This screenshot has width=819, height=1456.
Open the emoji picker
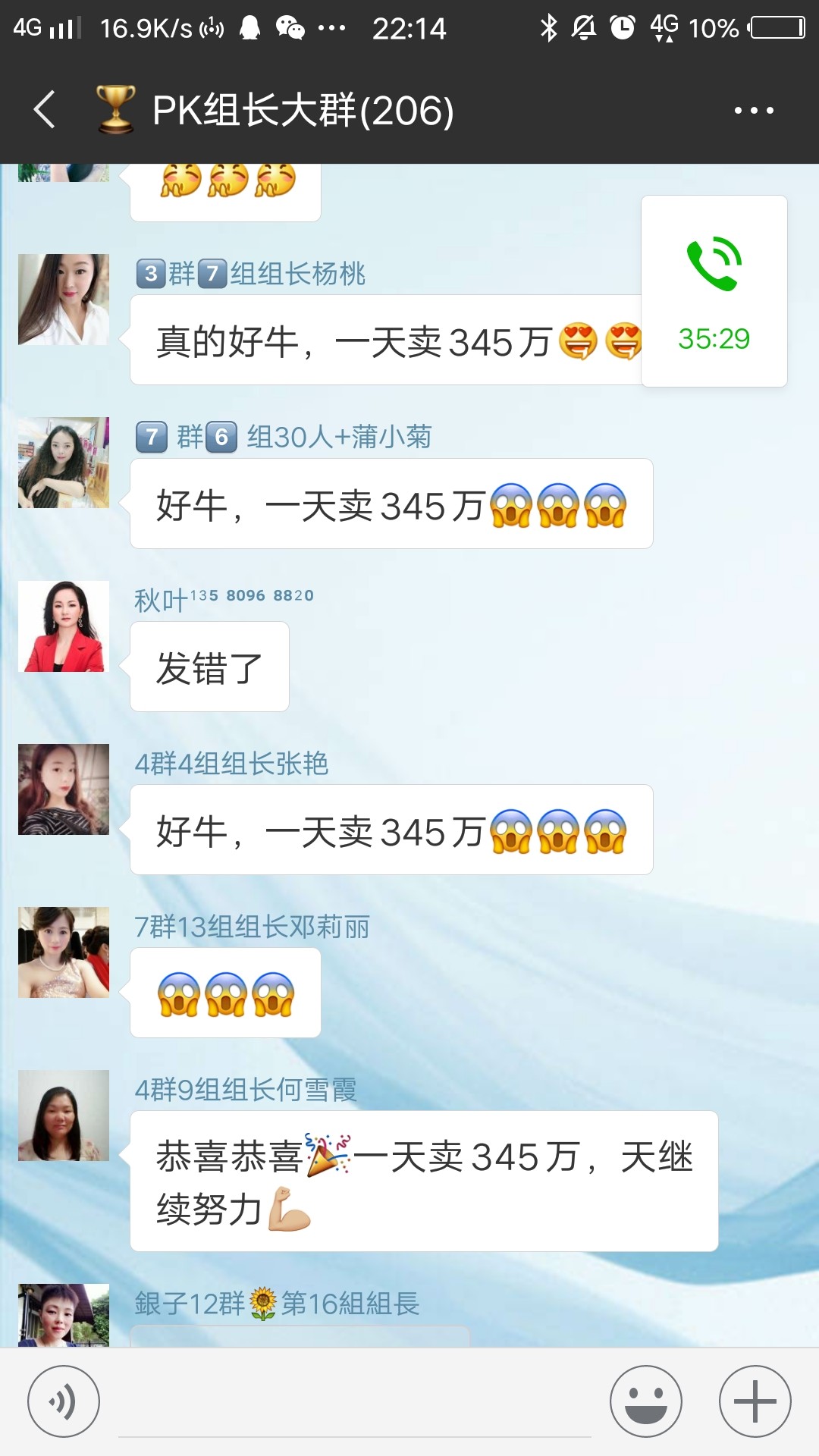(645, 1401)
